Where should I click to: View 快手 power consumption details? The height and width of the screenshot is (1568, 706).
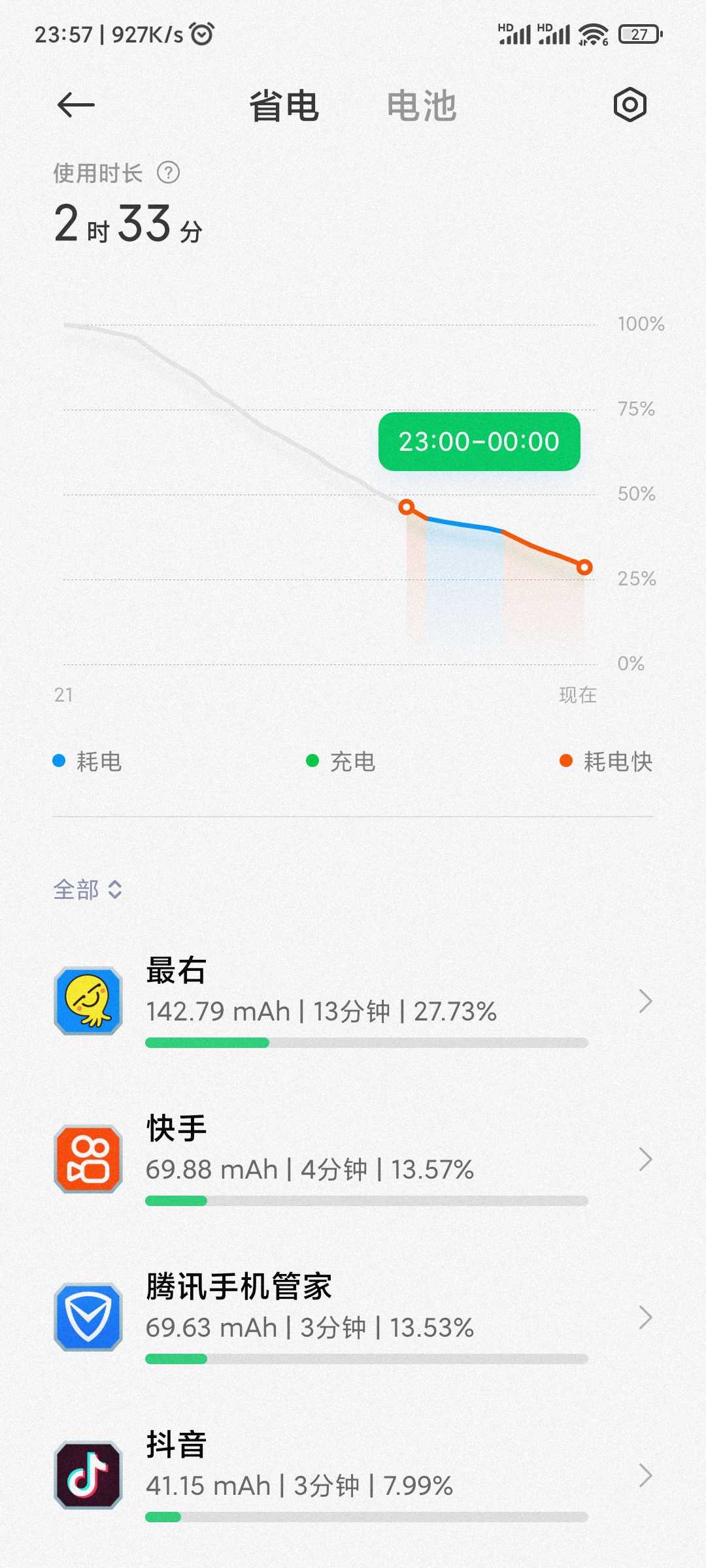click(353, 1159)
